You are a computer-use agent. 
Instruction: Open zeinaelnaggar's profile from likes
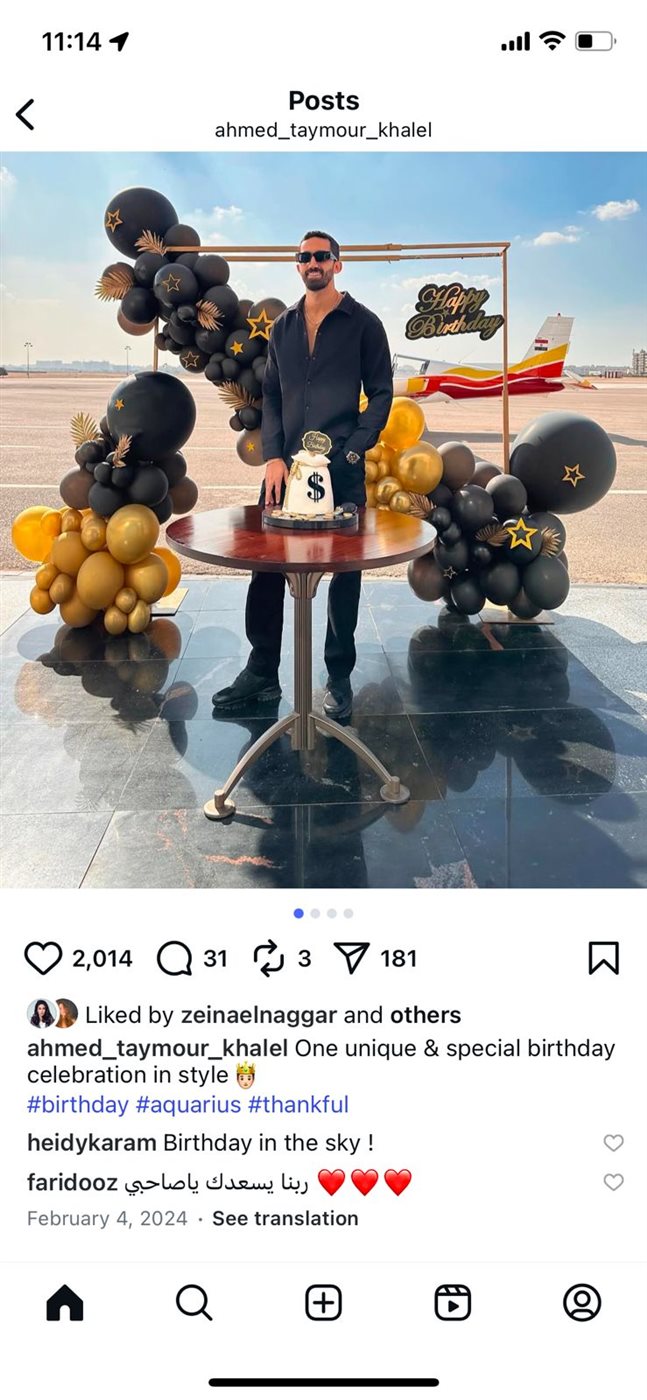click(259, 1015)
